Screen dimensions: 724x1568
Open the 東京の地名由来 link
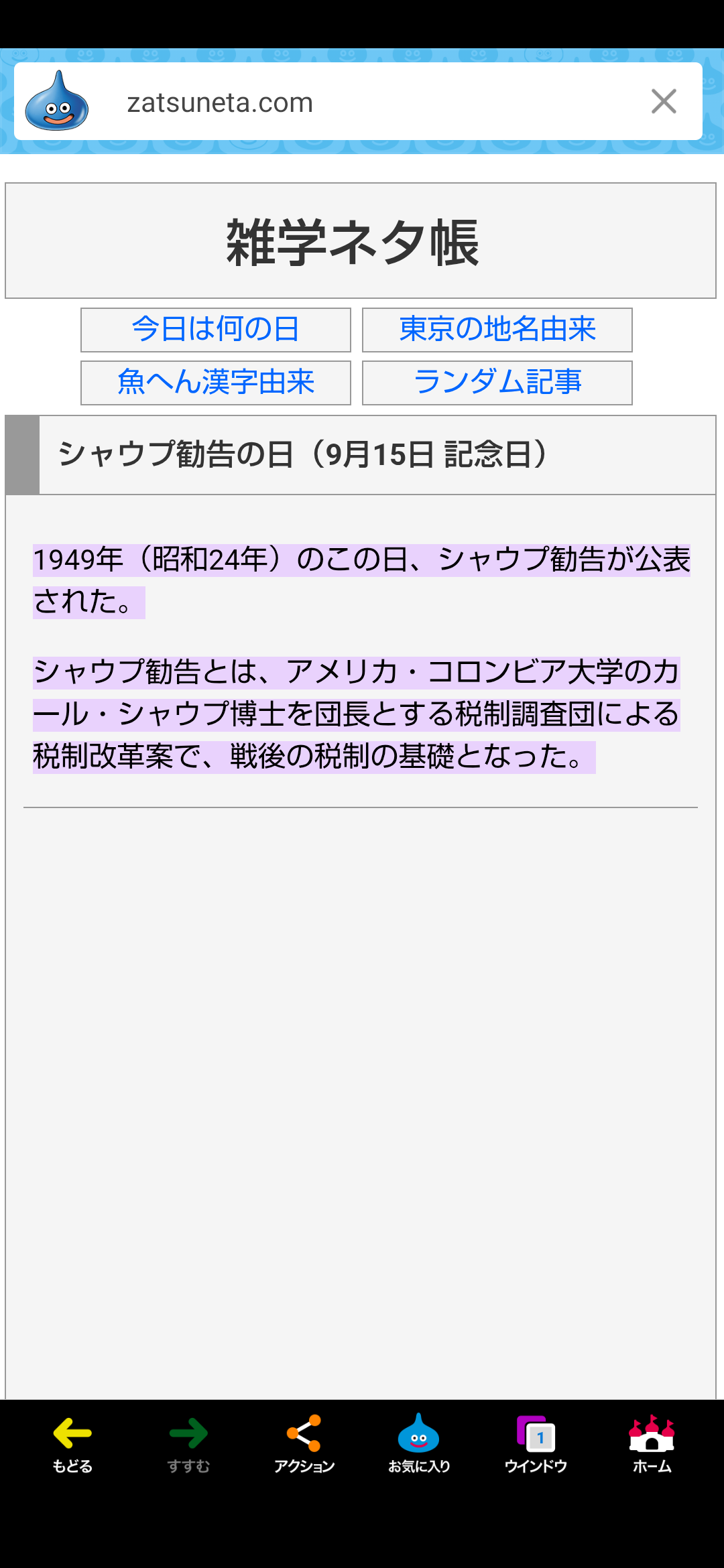(x=497, y=330)
